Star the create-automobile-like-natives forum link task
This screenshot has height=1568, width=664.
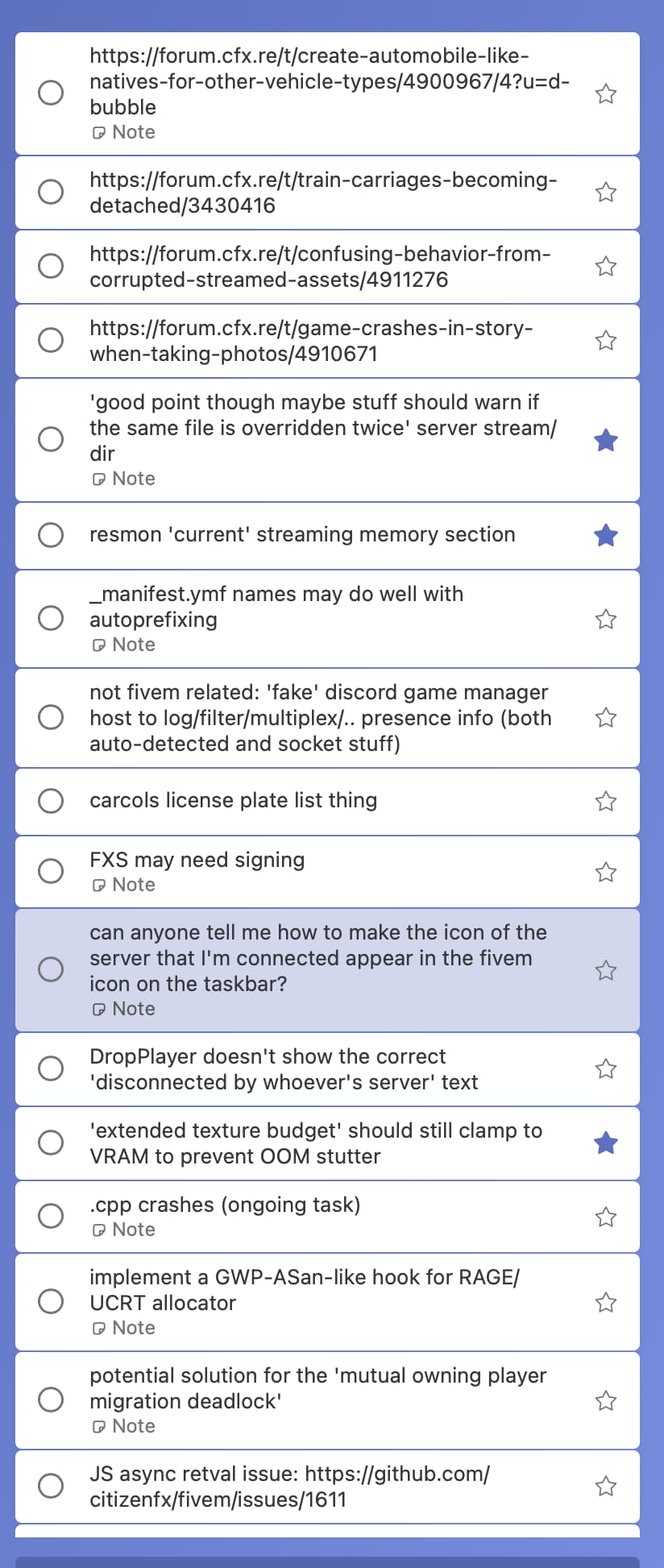(606, 93)
